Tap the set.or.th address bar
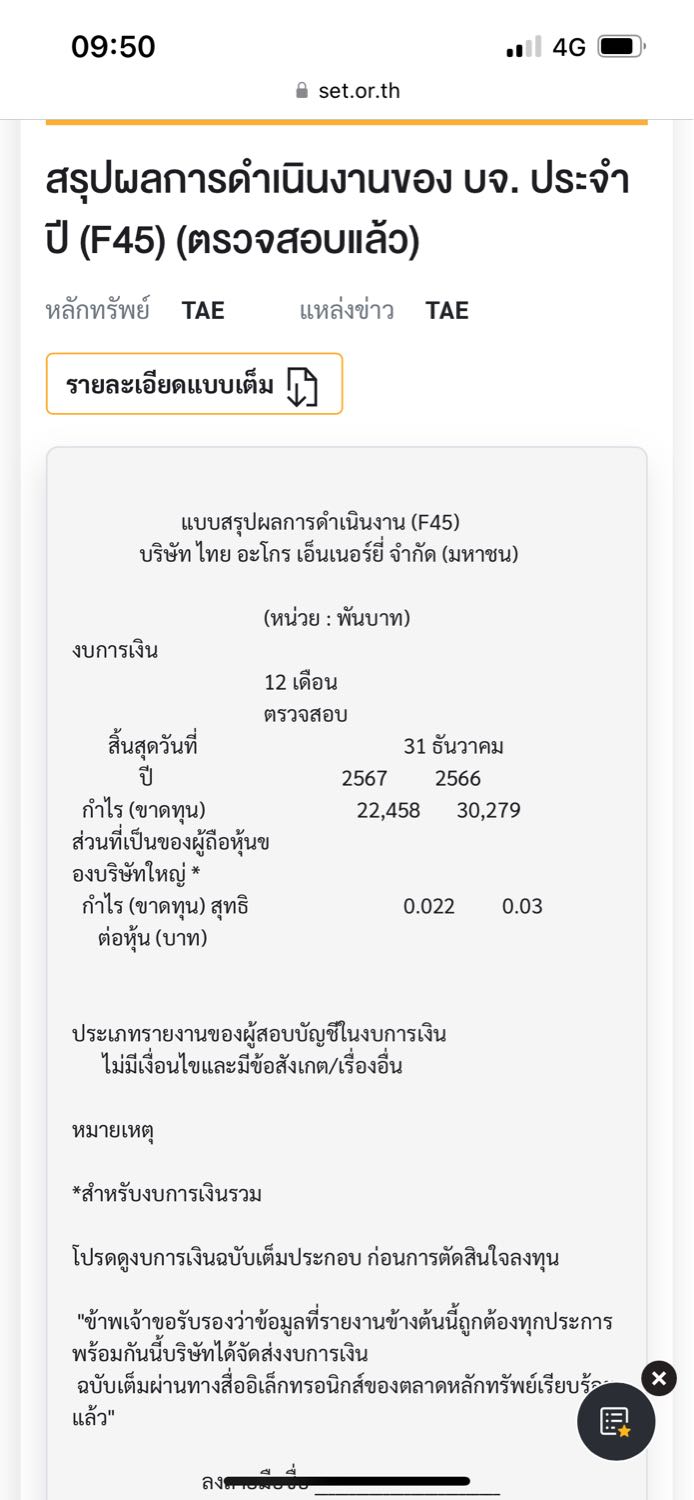 click(347, 91)
